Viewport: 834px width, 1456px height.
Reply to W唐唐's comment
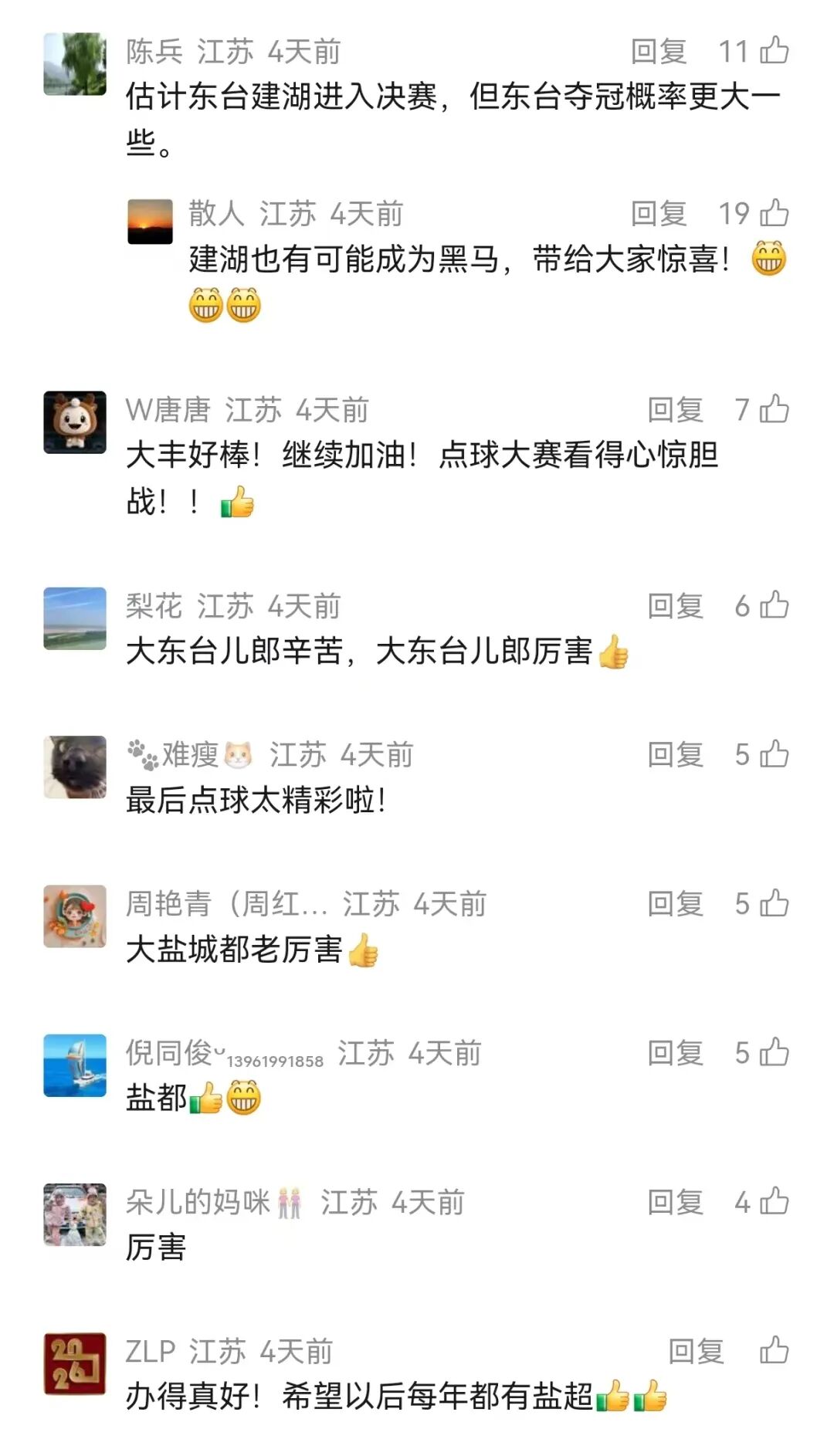pyautogui.click(x=675, y=410)
